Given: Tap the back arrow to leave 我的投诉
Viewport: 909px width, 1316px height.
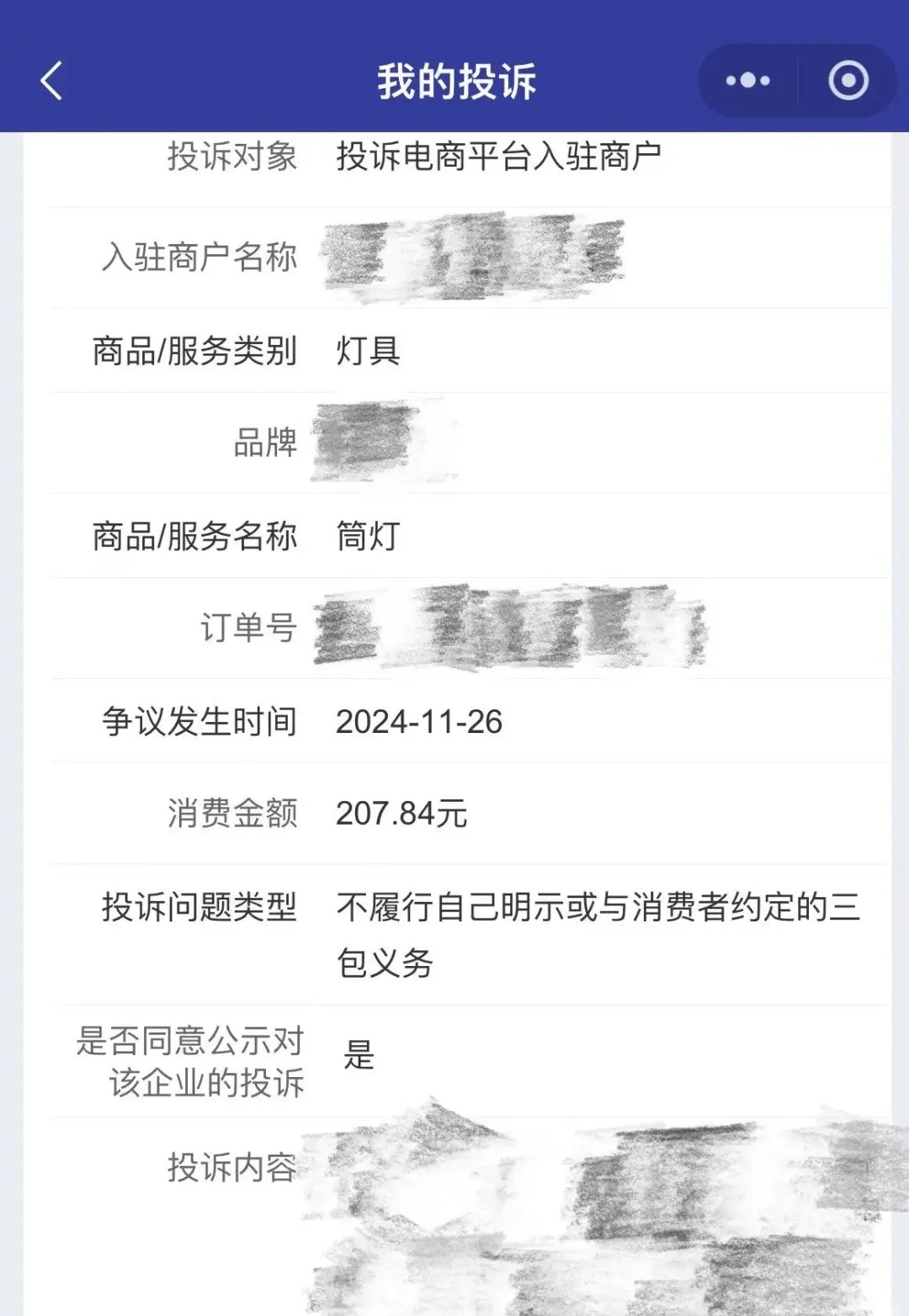Looking at the screenshot, I should click(50, 81).
